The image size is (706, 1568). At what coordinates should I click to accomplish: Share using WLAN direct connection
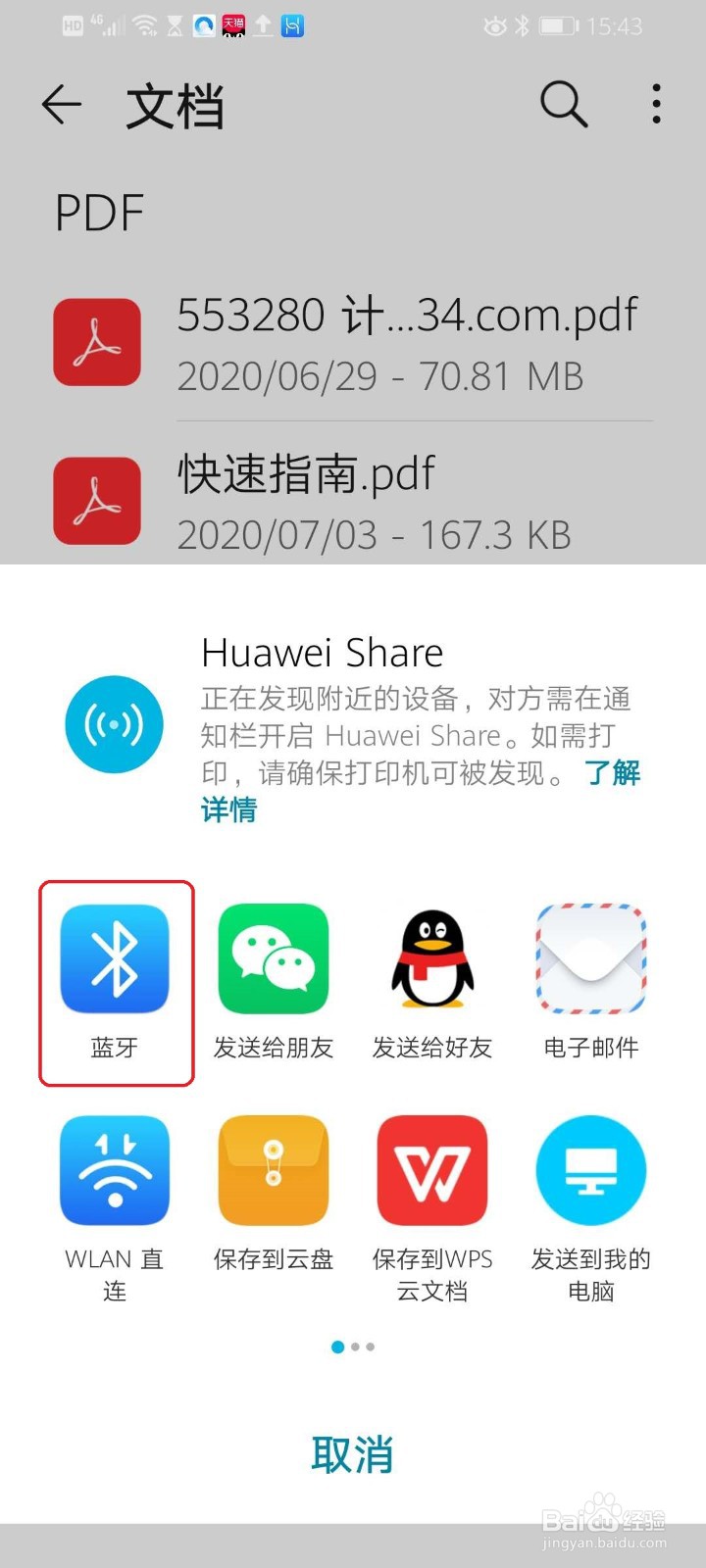click(x=114, y=1171)
